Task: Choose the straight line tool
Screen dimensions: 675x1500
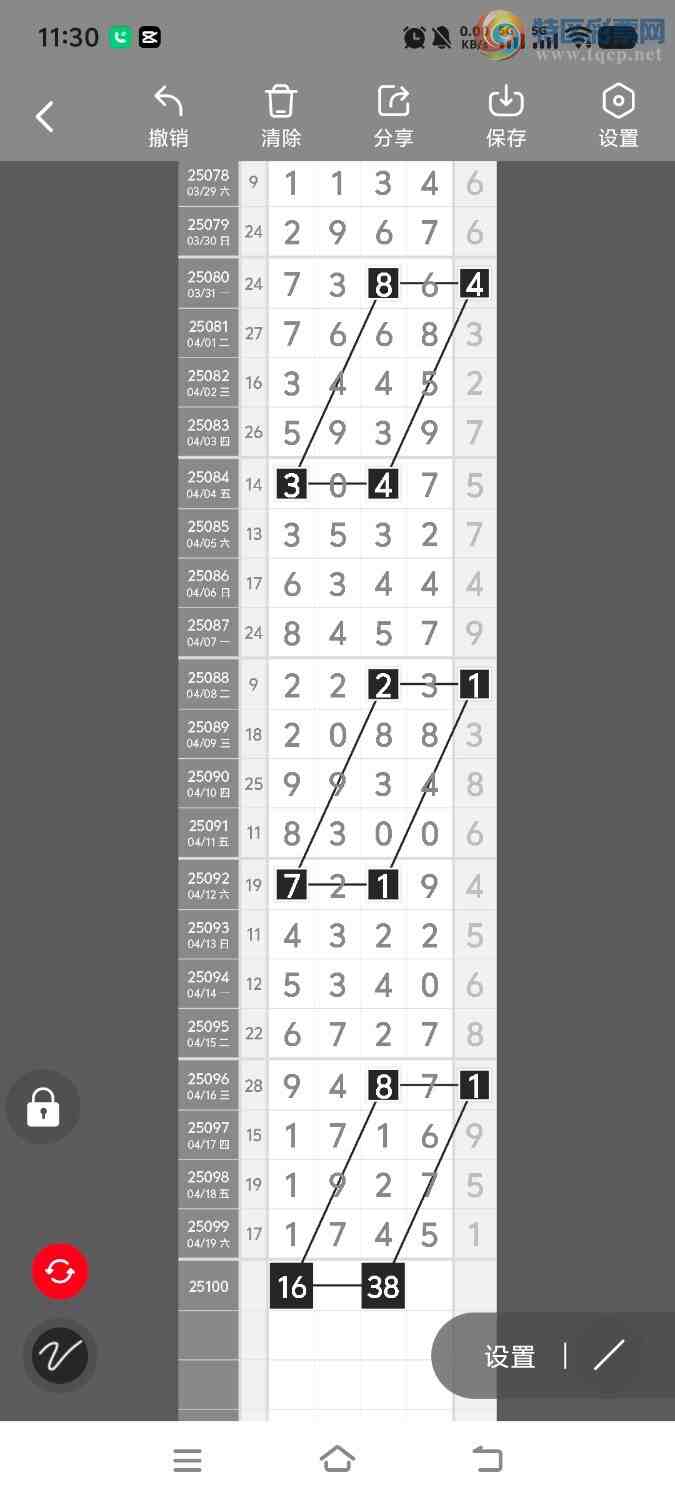Action: tap(608, 1356)
